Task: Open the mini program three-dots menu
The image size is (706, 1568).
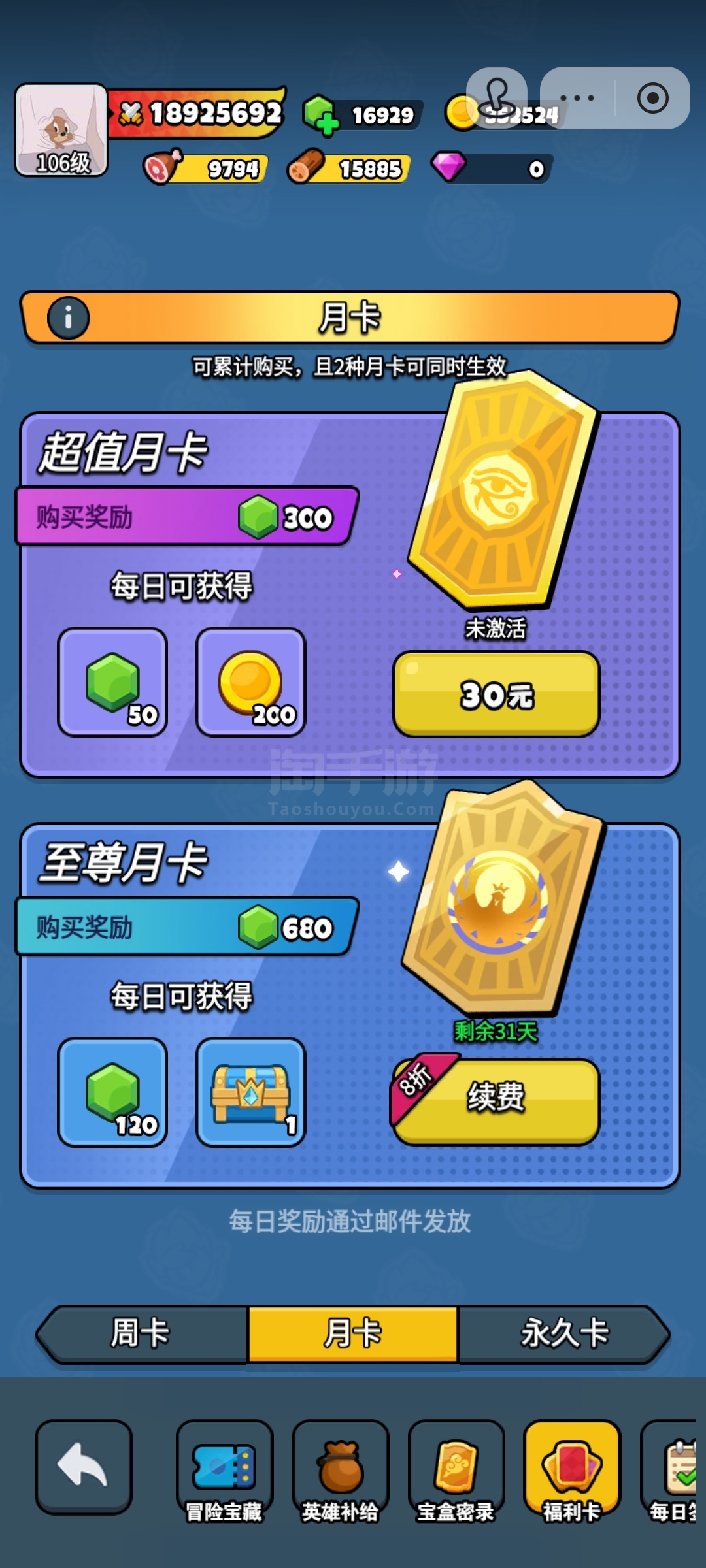Action: pyautogui.click(x=577, y=98)
